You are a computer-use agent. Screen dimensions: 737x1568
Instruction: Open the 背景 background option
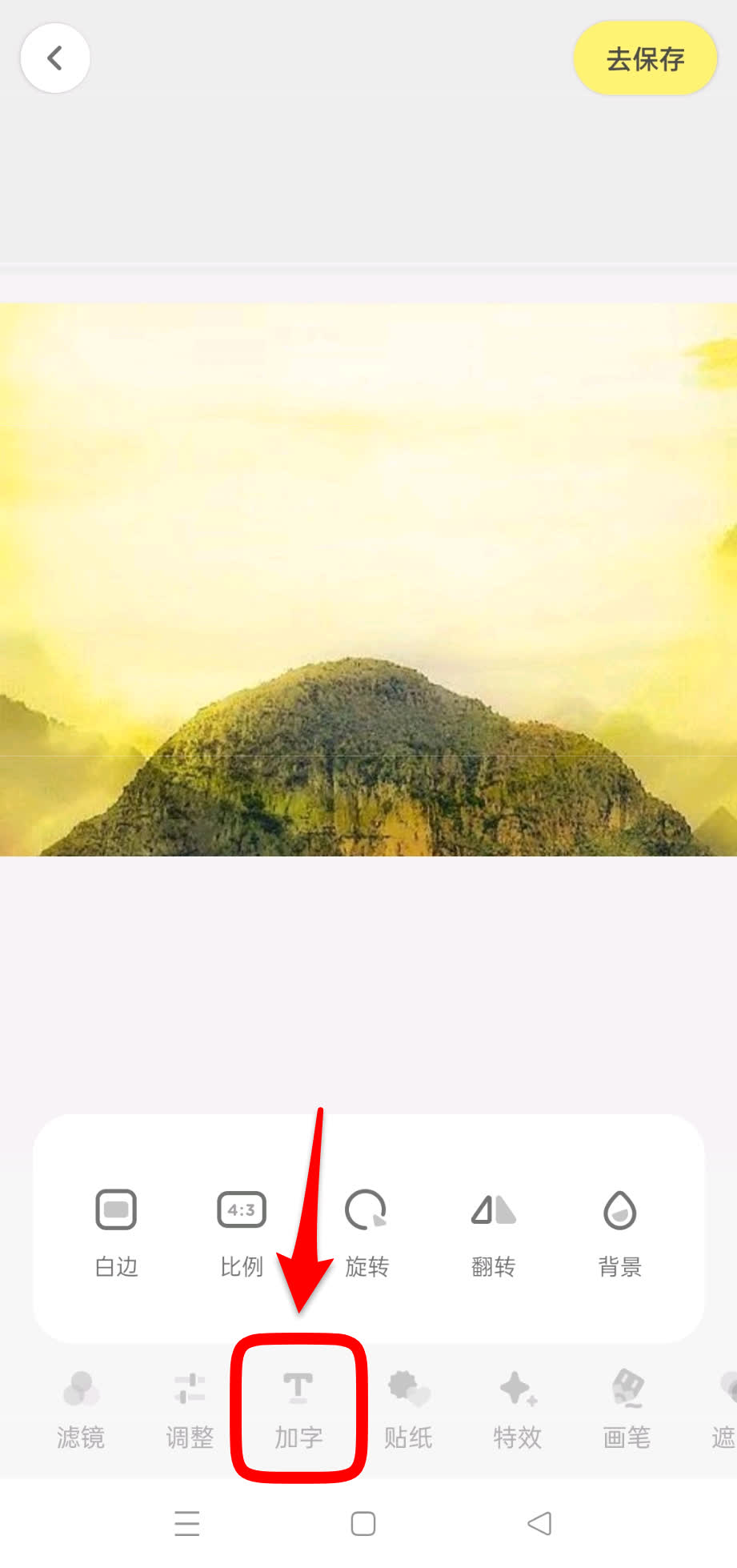pyautogui.click(x=619, y=1232)
